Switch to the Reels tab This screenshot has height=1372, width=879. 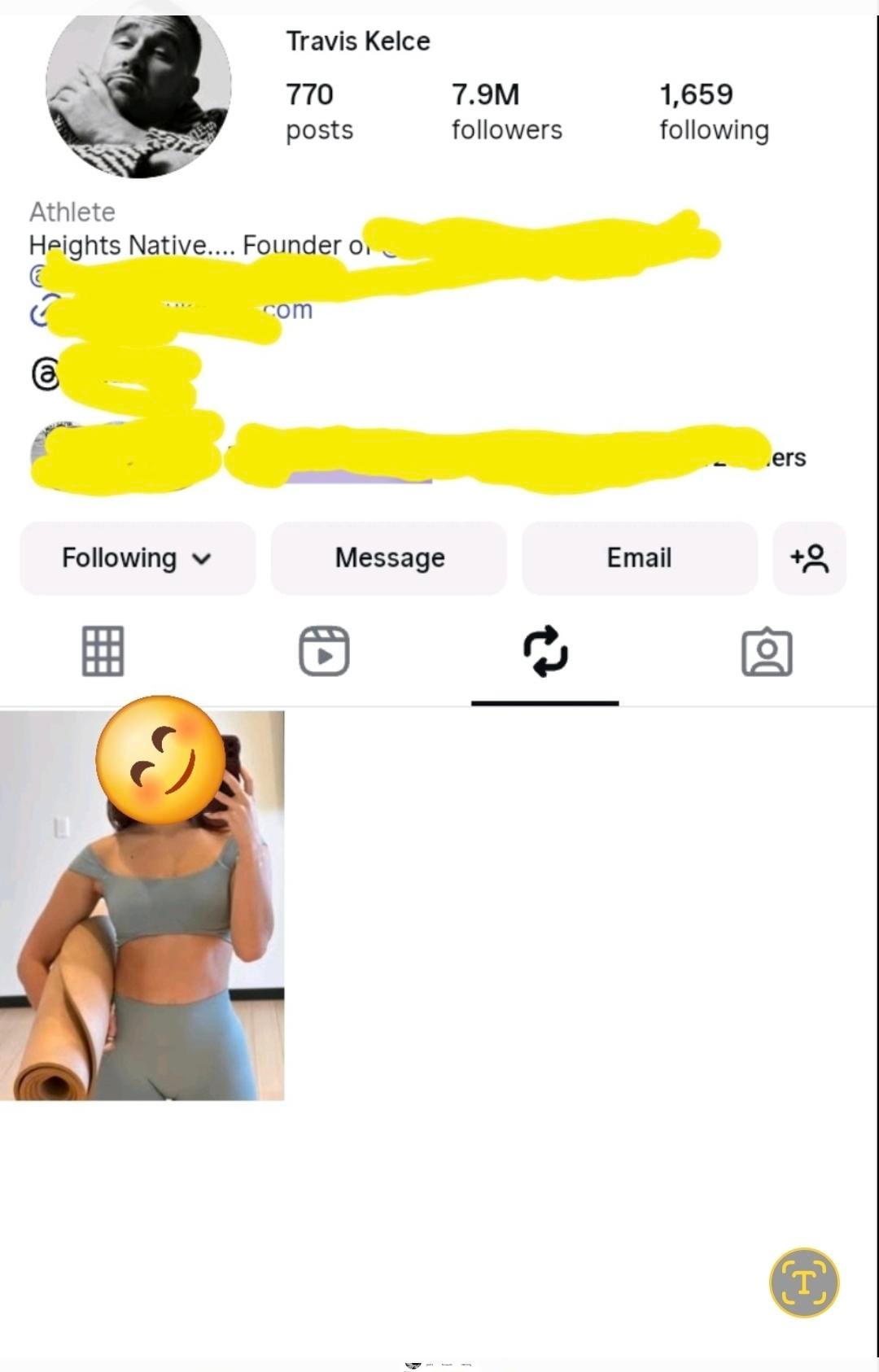pyautogui.click(x=324, y=651)
